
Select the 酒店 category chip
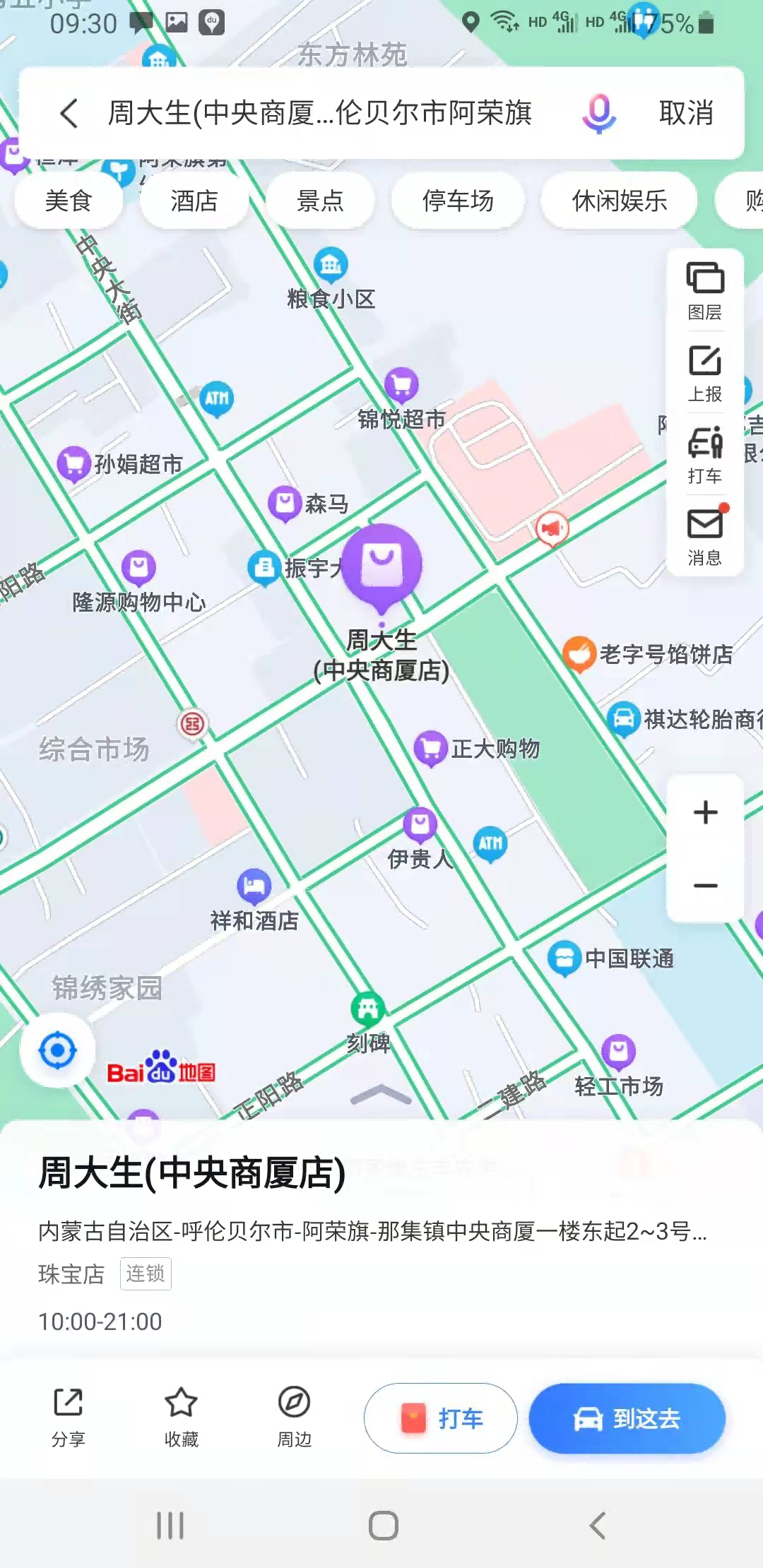194,201
